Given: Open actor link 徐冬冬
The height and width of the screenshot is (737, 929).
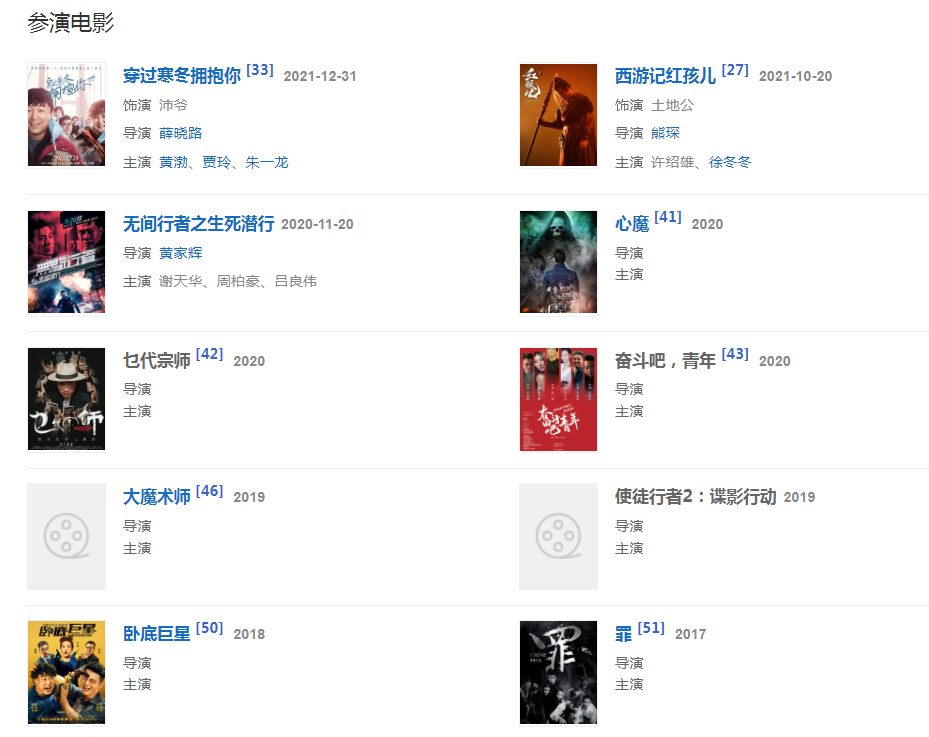Looking at the screenshot, I should 730,162.
